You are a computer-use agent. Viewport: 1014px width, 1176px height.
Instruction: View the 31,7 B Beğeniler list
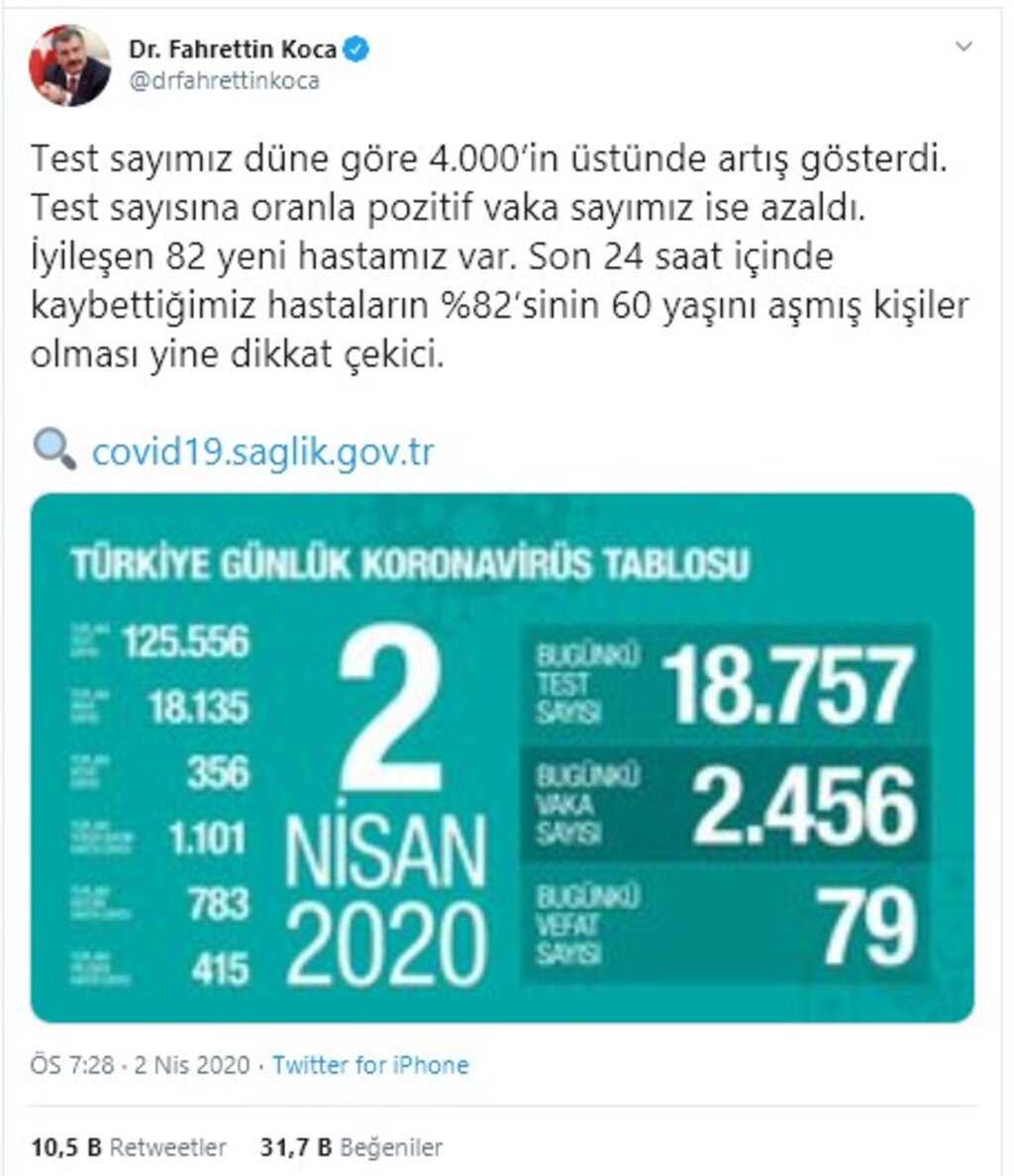tap(352, 1147)
